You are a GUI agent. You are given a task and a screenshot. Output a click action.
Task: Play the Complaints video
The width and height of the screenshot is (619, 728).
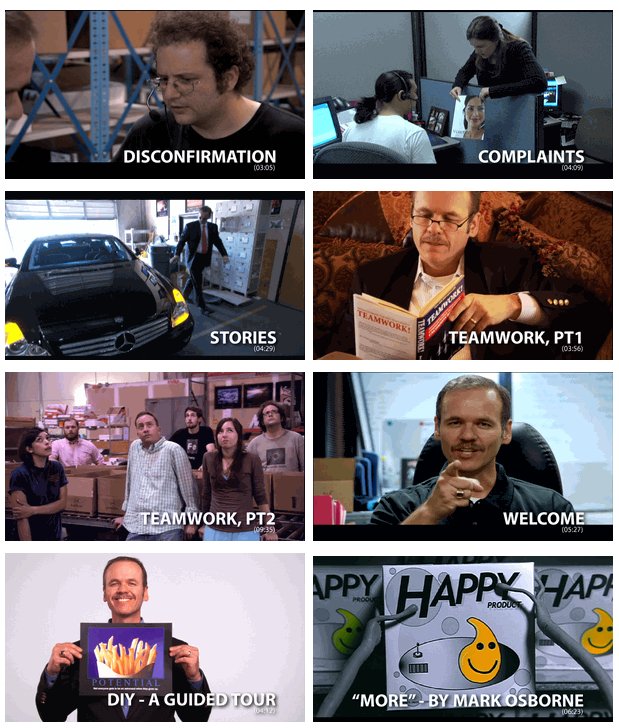pos(463,95)
